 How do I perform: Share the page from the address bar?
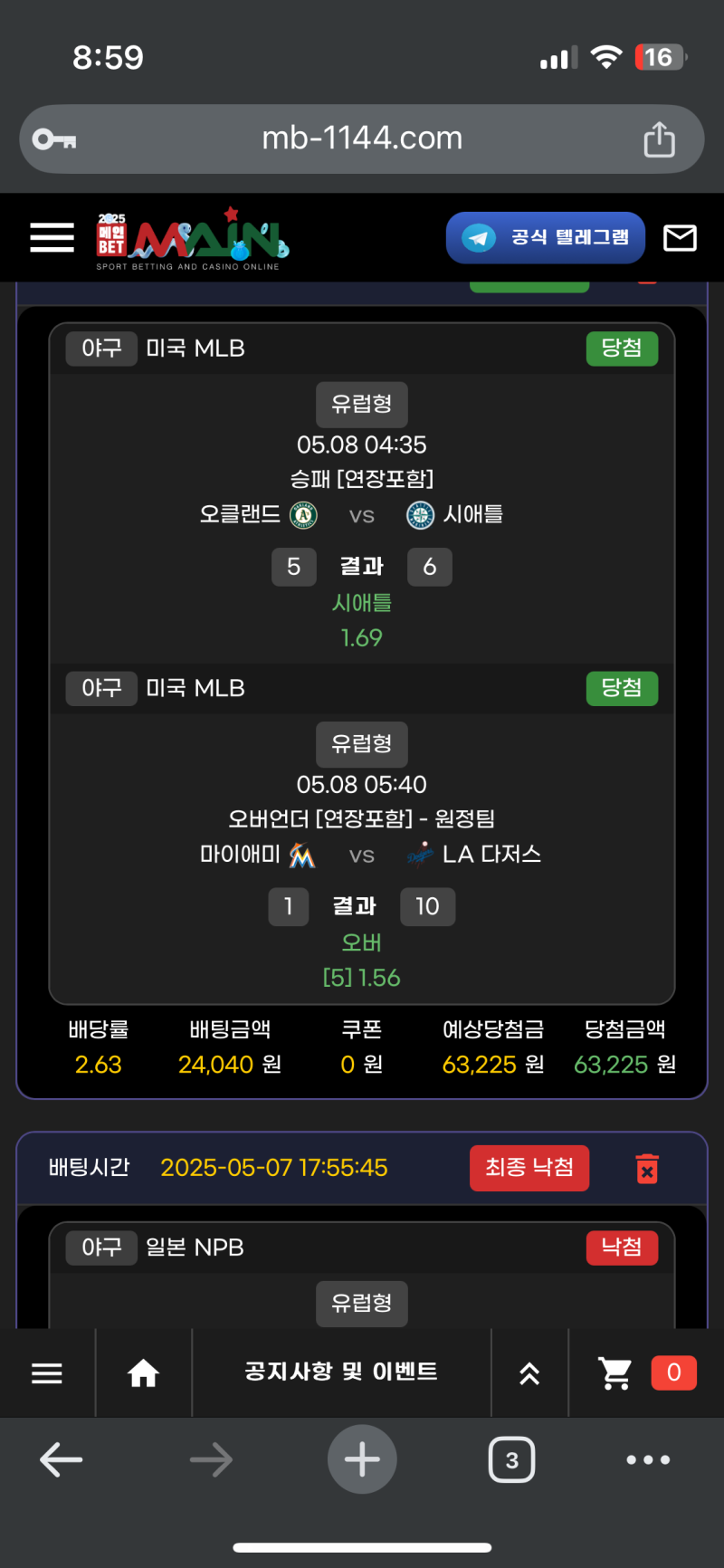659,139
